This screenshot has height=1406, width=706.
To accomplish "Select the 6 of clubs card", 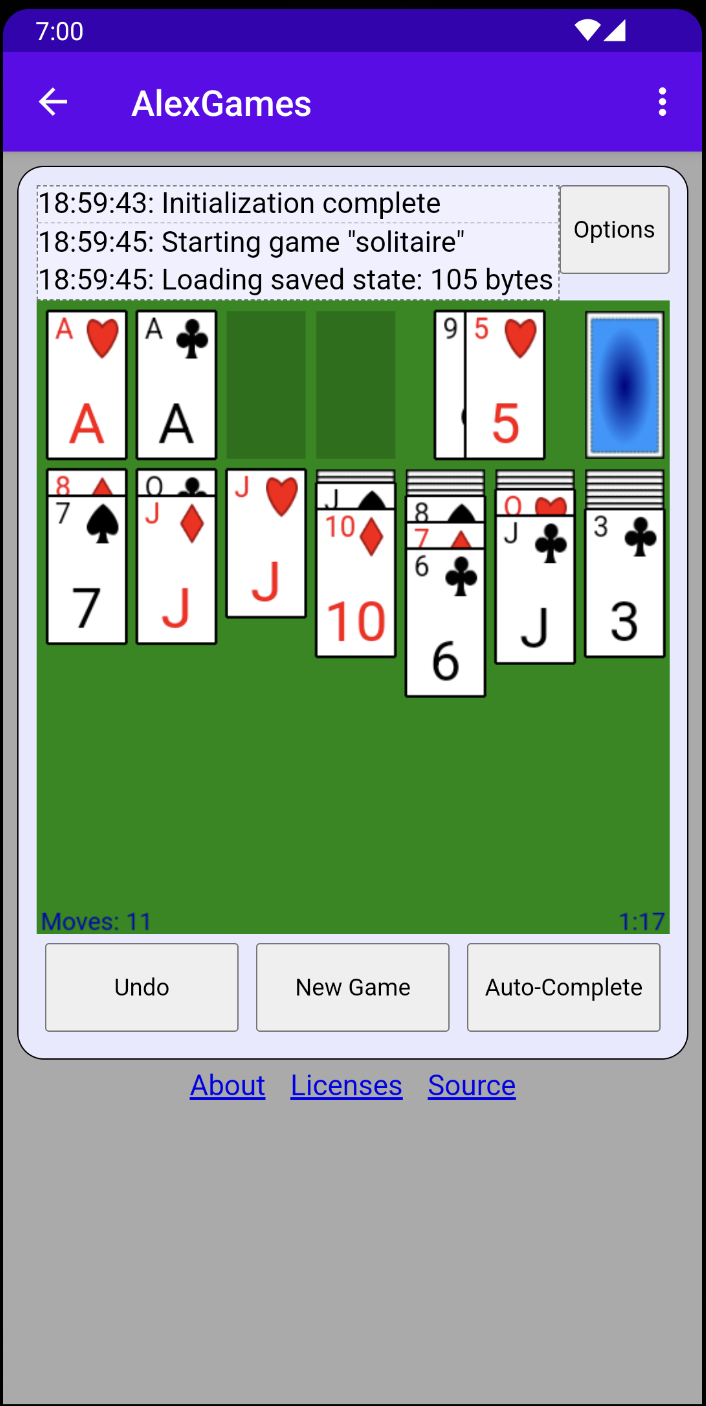I will pos(445,630).
